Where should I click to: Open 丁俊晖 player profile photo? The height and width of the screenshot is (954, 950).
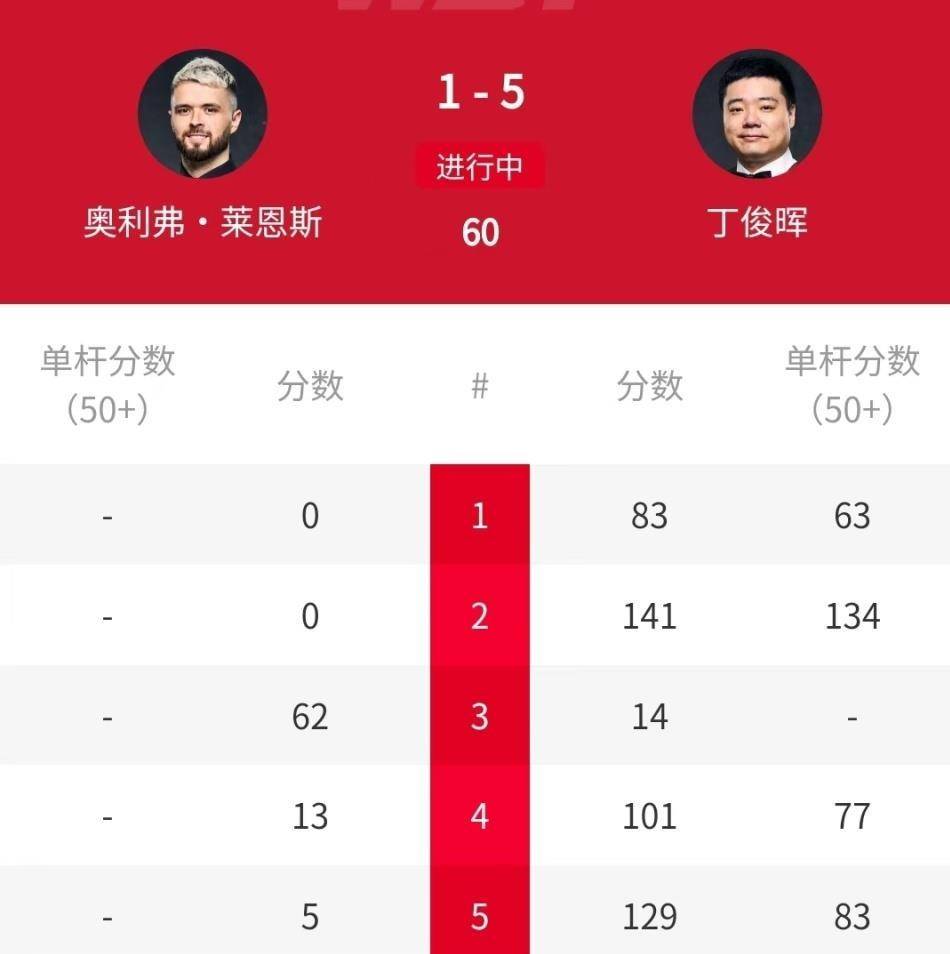(x=757, y=113)
